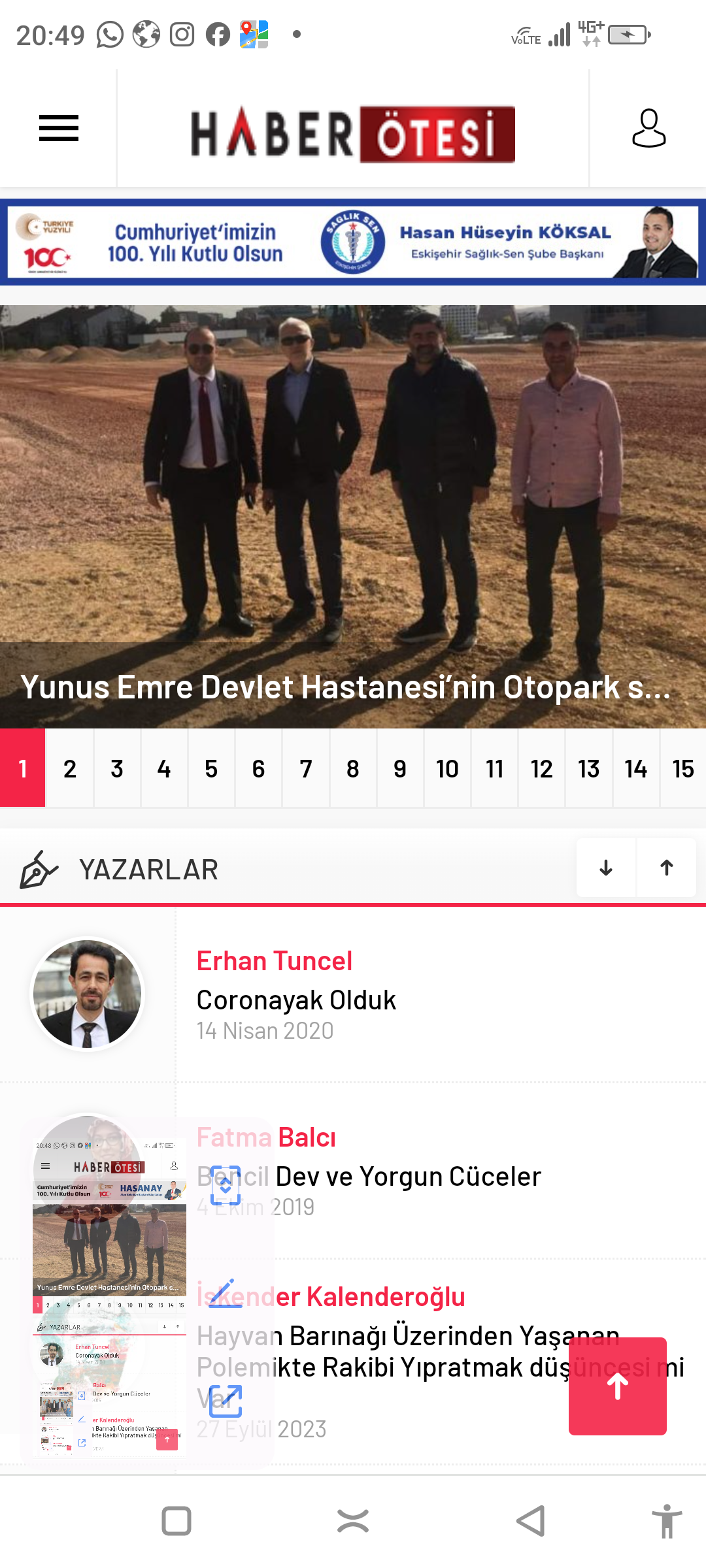Go to headline slide 8
Screen dimensions: 706x1568
point(353,769)
